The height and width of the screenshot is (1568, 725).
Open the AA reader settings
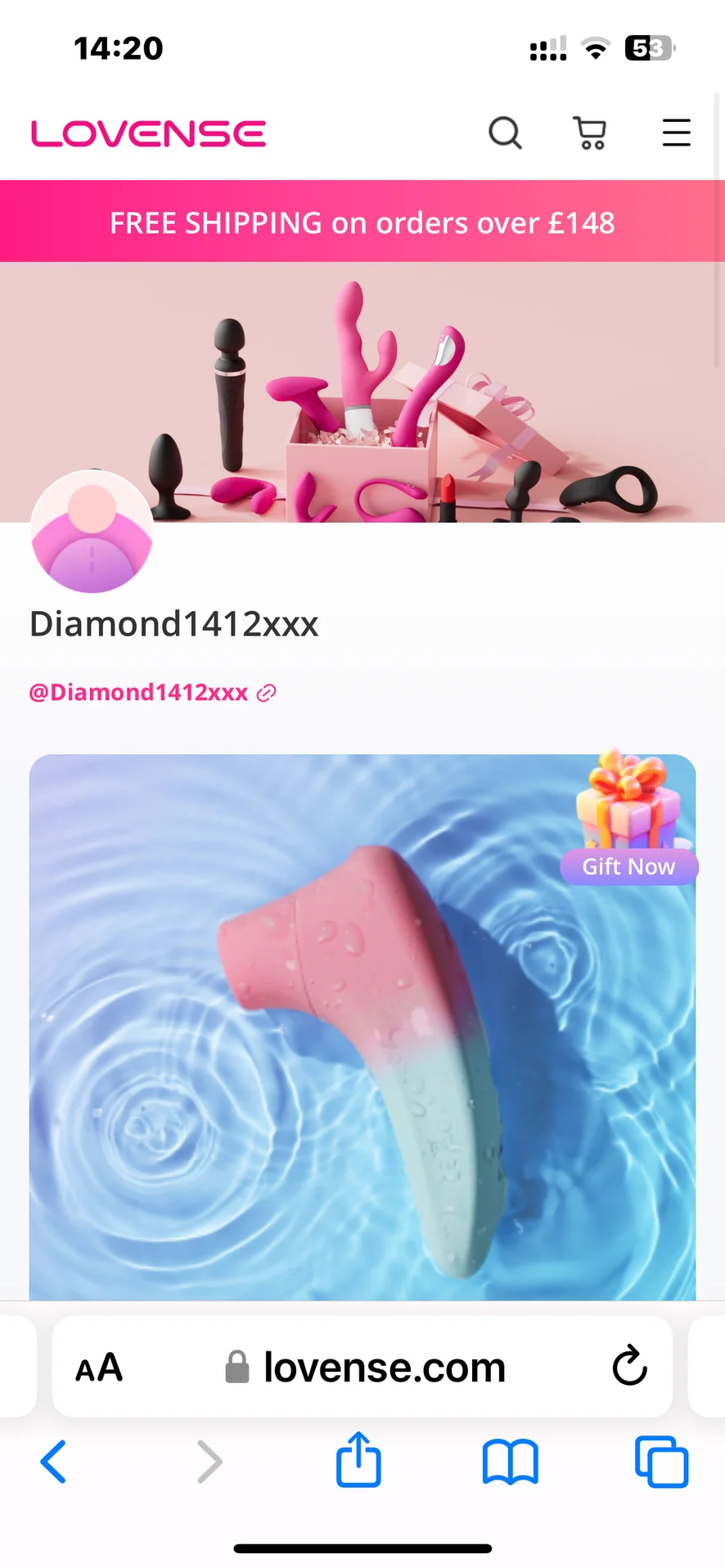click(x=99, y=1368)
